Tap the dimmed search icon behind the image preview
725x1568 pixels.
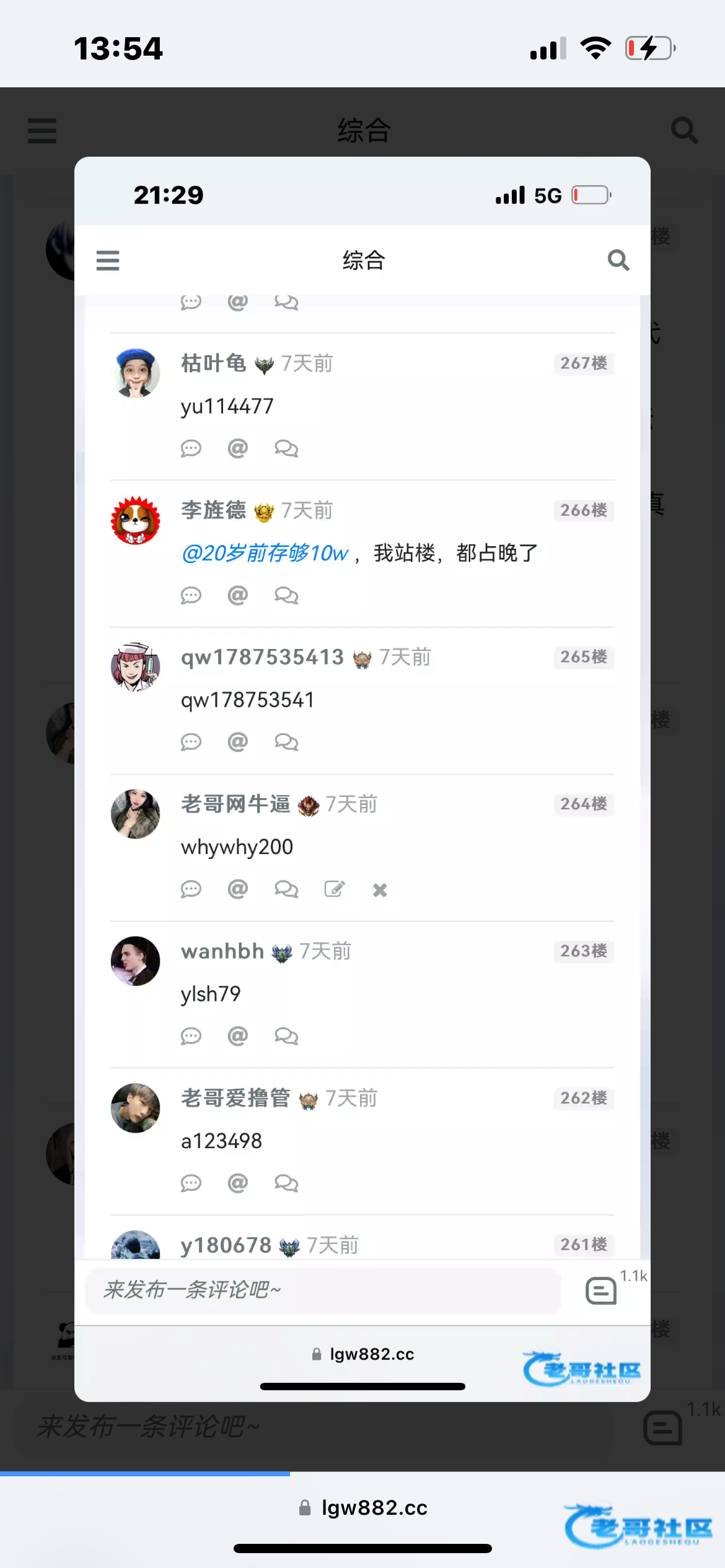[x=684, y=131]
